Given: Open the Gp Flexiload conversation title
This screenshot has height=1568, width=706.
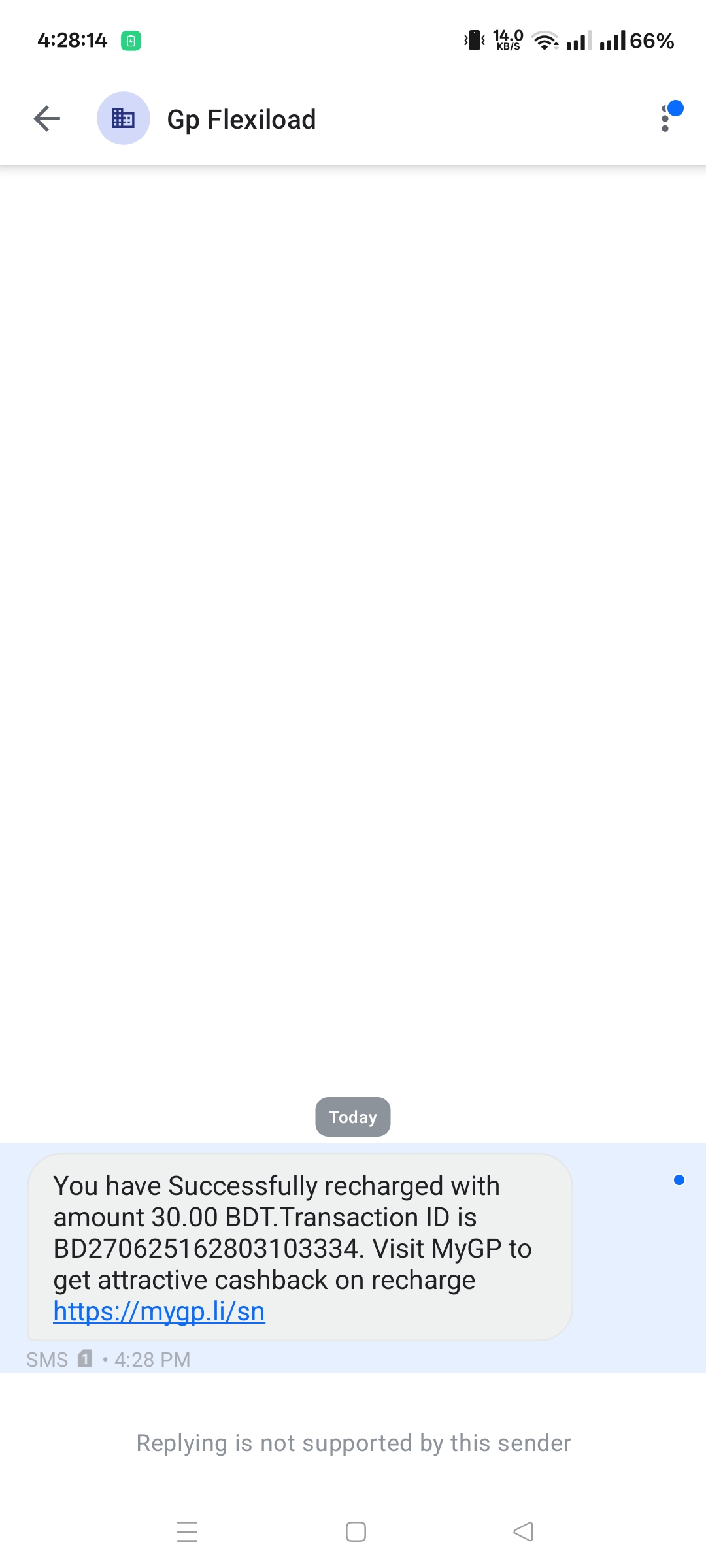Looking at the screenshot, I should [241, 118].
